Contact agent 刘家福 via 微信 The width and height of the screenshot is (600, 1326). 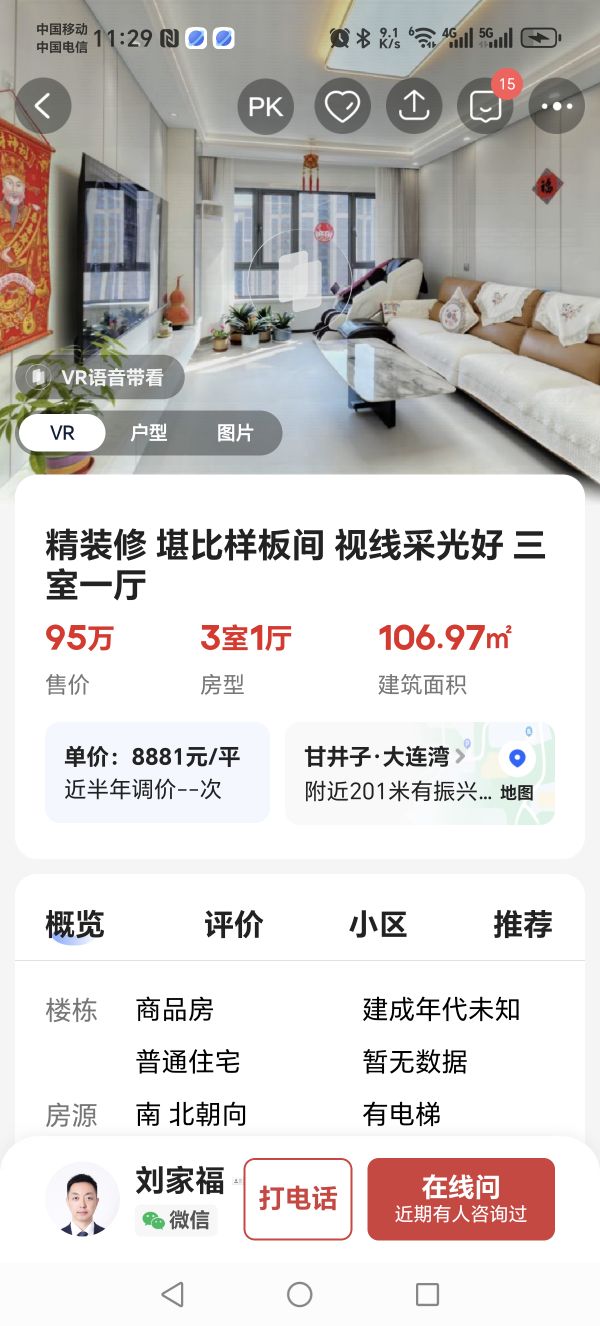click(x=178, y=1220)
